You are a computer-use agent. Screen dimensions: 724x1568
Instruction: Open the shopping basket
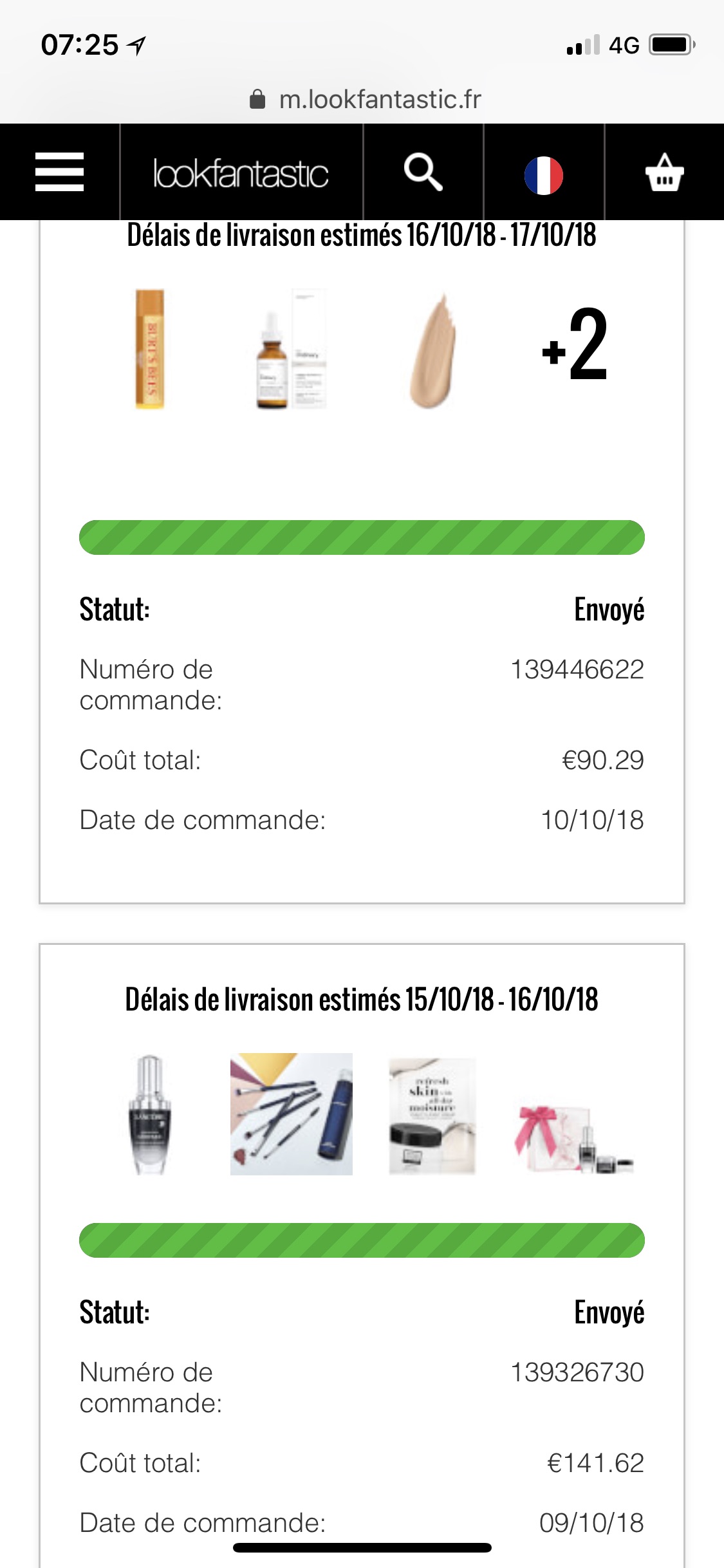click(x=664, y=172)
